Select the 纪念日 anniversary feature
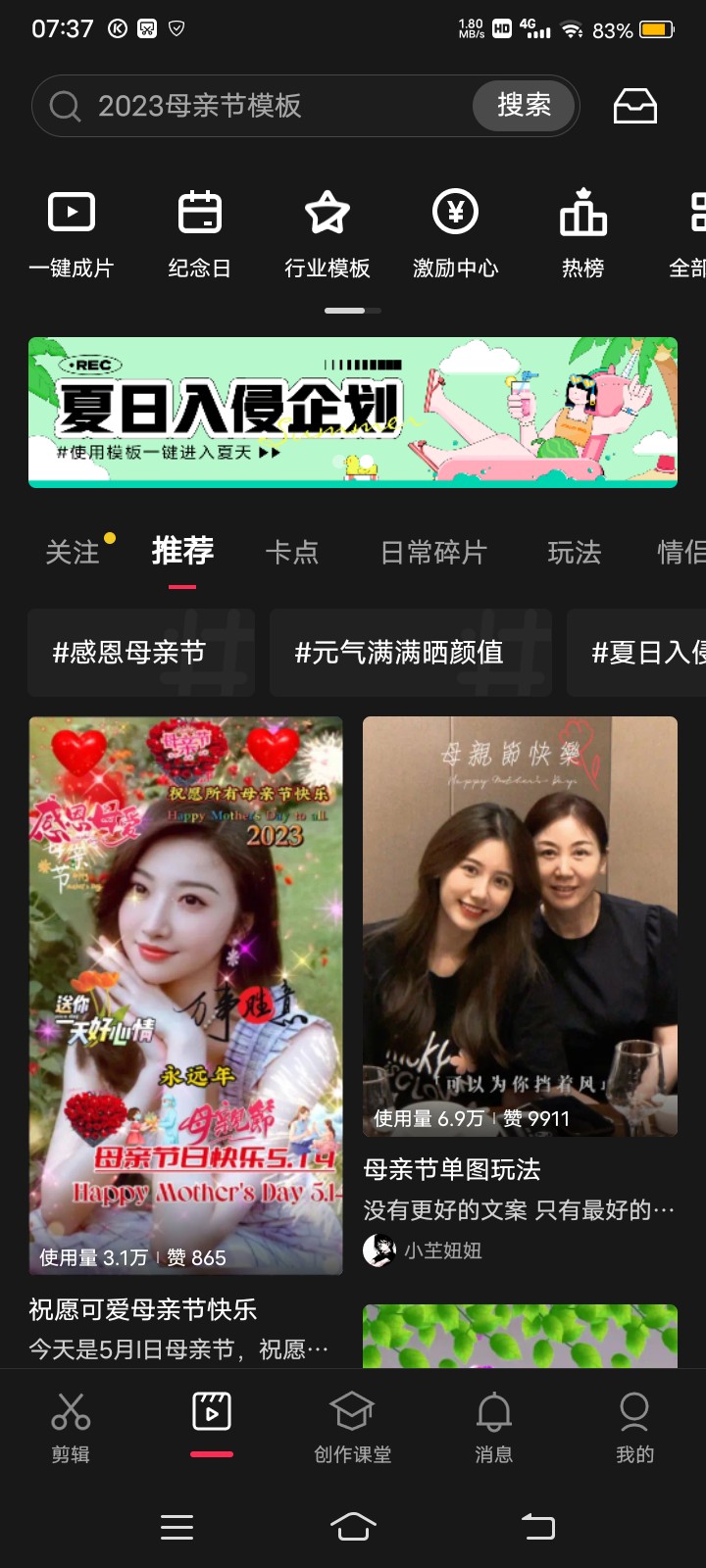This screenshot has height=1568, width=706. pos(199,230)
